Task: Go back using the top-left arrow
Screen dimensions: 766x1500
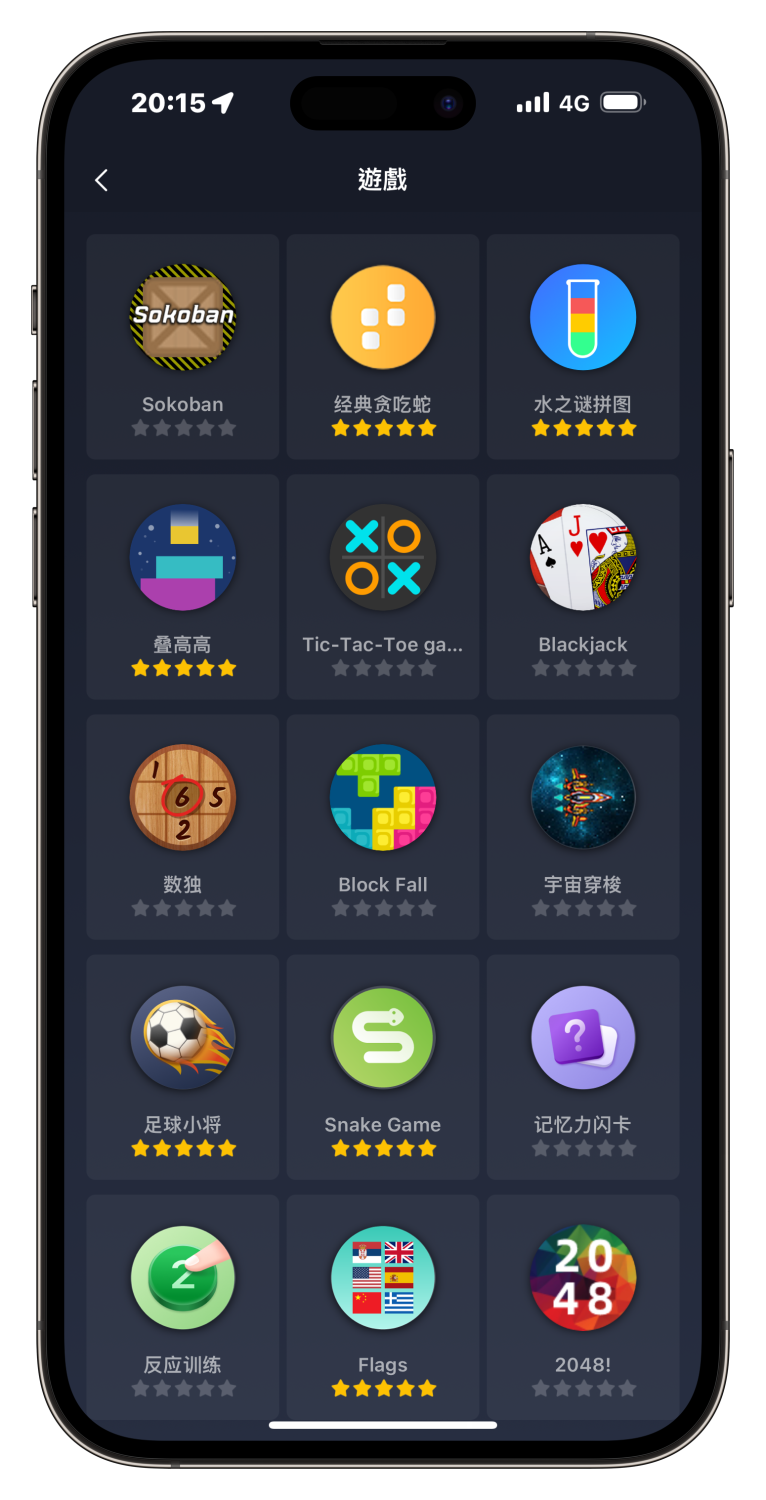Action: pos(101,180)
